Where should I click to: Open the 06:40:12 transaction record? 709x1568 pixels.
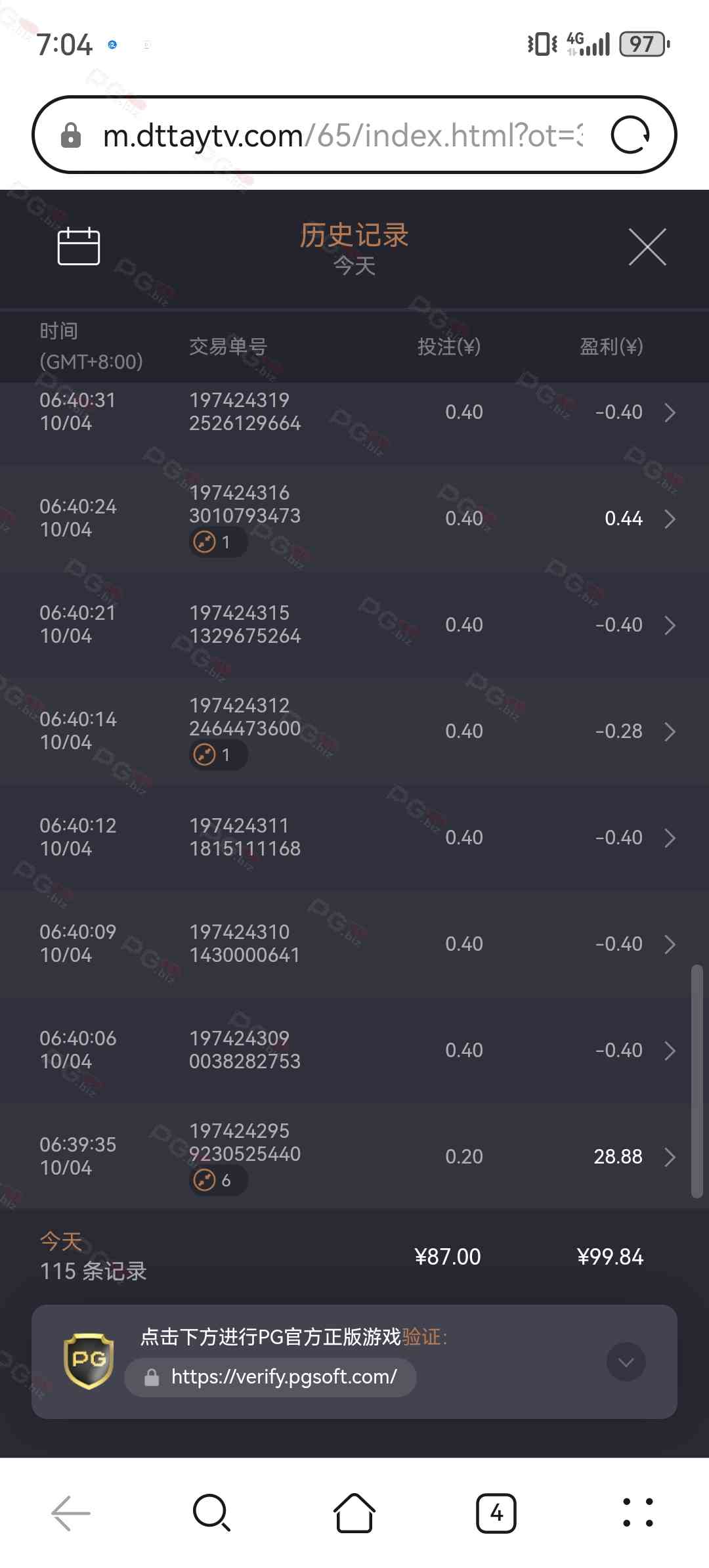354,838
